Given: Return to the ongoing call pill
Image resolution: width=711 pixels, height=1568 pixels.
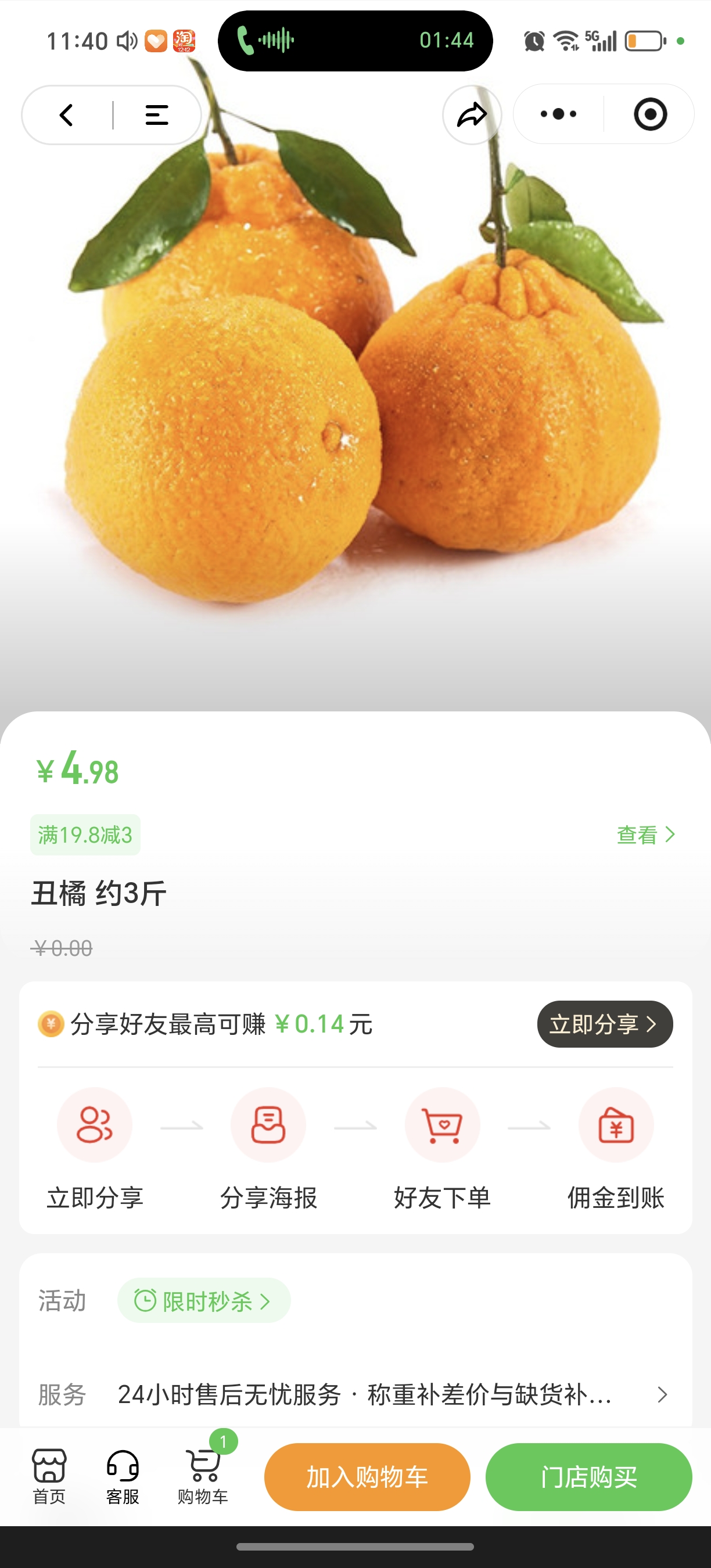Looking at the screenshot, I should click(x=355, y=41).
